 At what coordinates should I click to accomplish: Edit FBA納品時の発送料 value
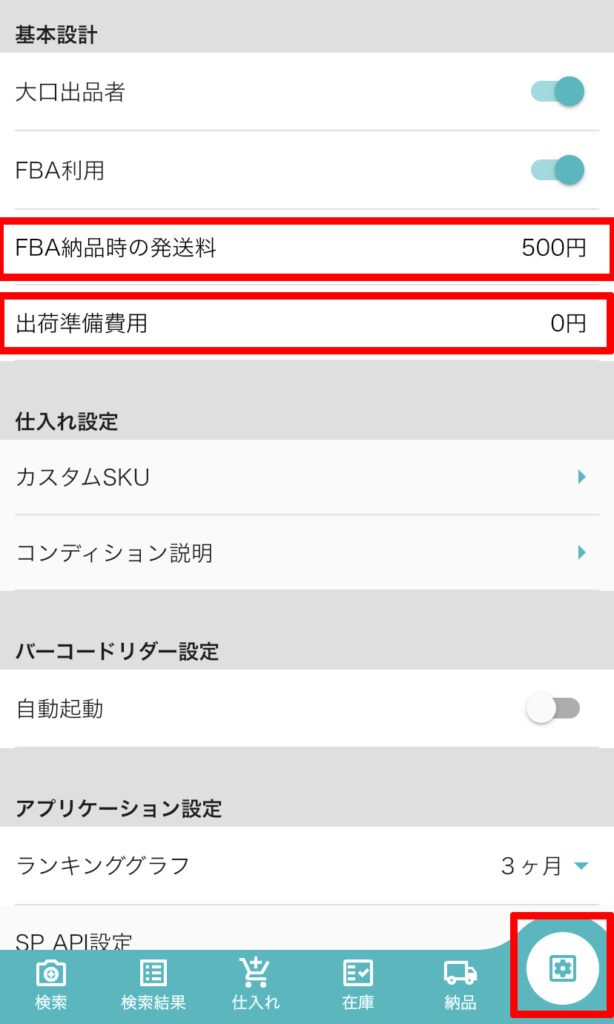[x=306, y=248]
